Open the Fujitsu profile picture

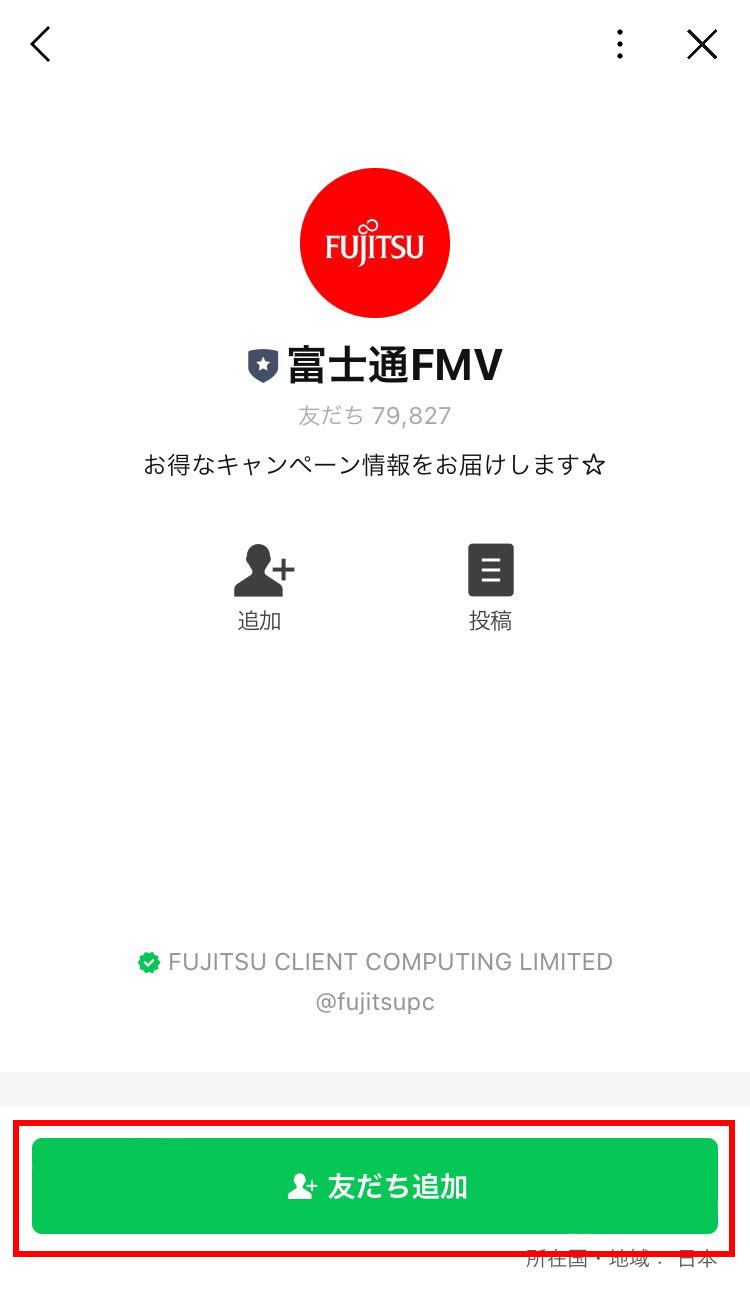click(375, 243)
